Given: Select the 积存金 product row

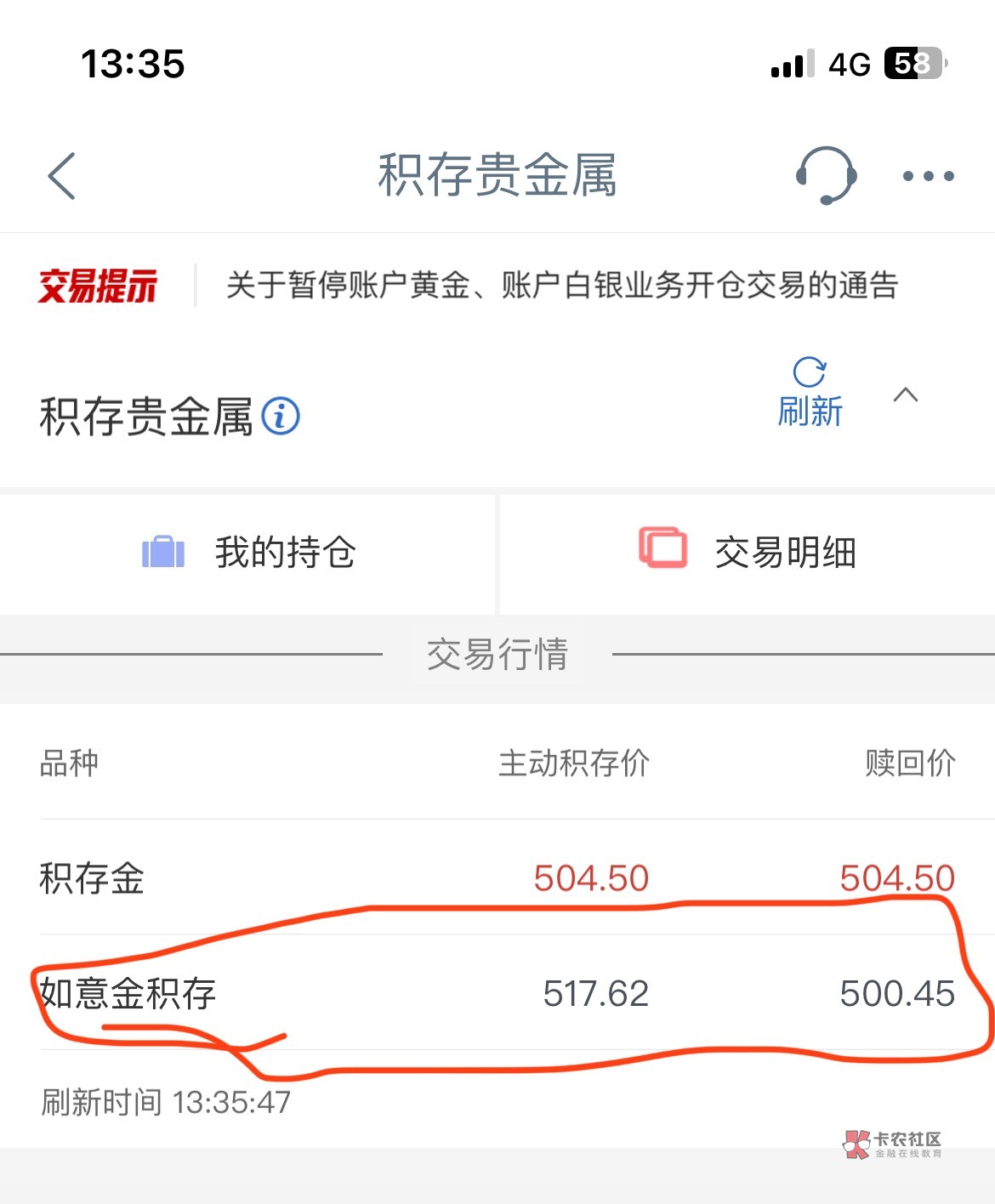Looking at the screenshot, I should (x=497, y=877).
